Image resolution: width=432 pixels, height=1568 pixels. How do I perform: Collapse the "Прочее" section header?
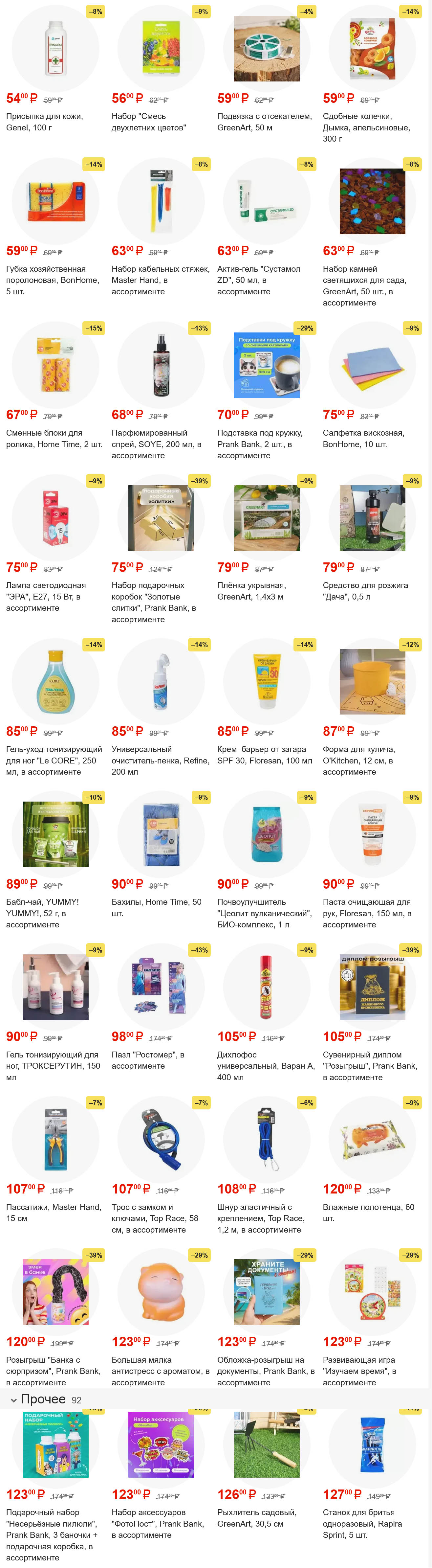(43, 1399)
